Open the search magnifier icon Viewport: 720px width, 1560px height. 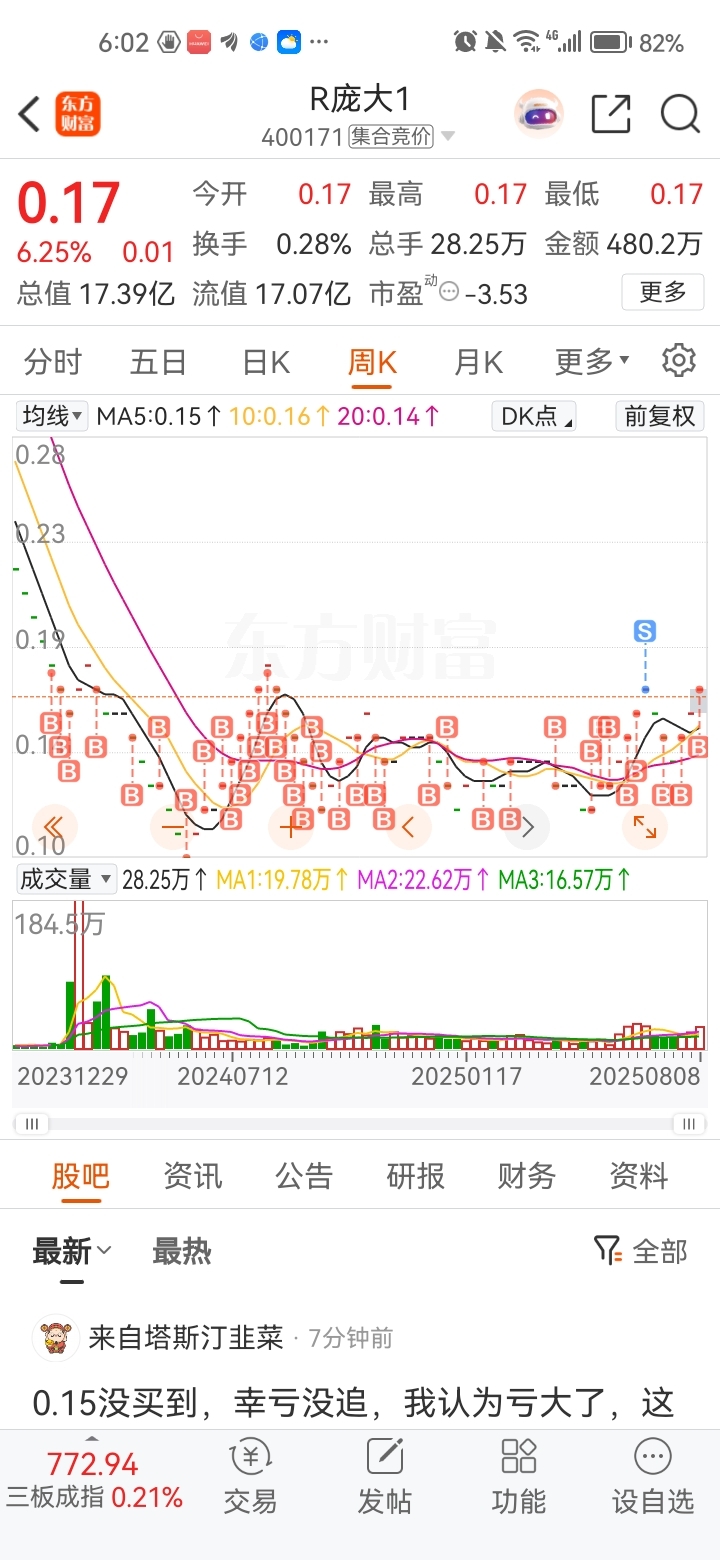tap(680, 114)
